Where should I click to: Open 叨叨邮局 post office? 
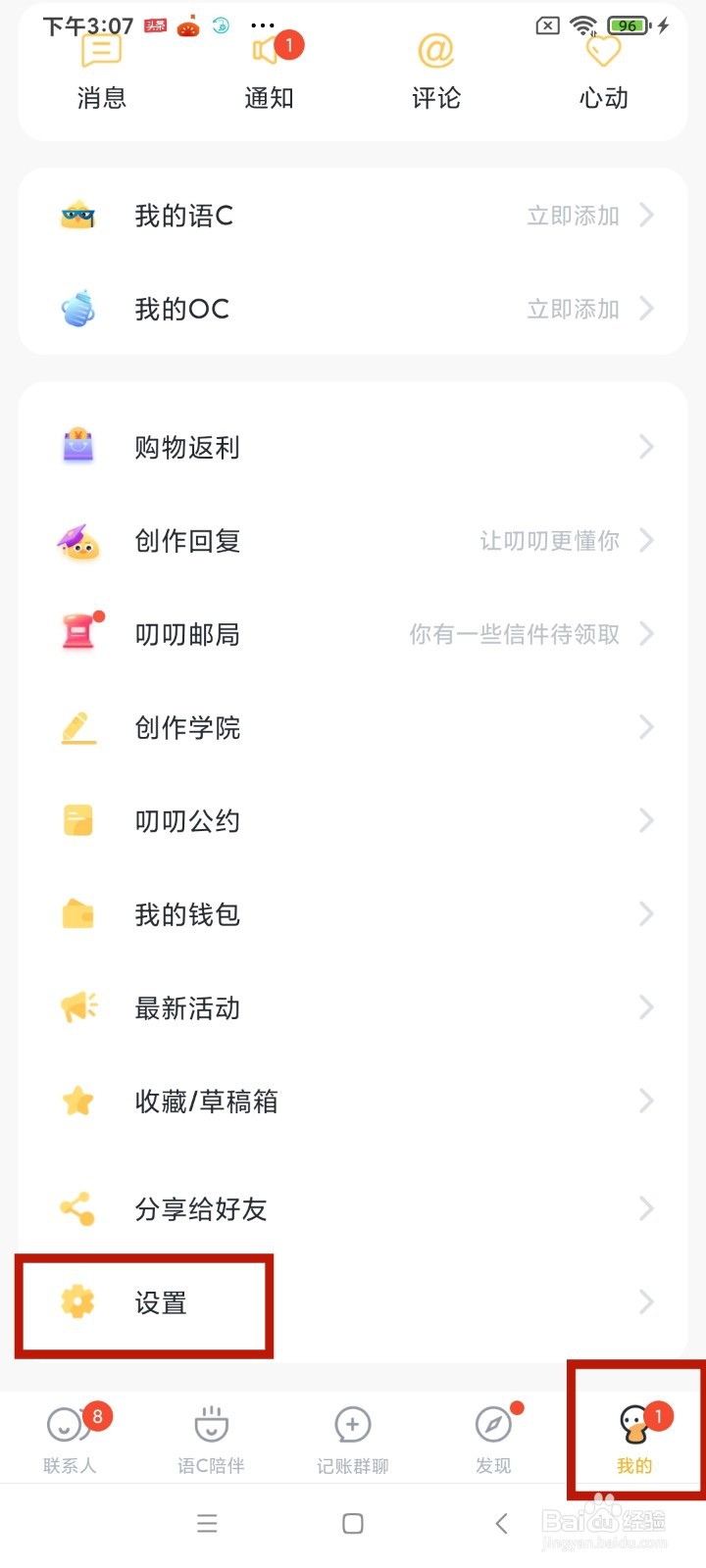[x=353, y=634]
